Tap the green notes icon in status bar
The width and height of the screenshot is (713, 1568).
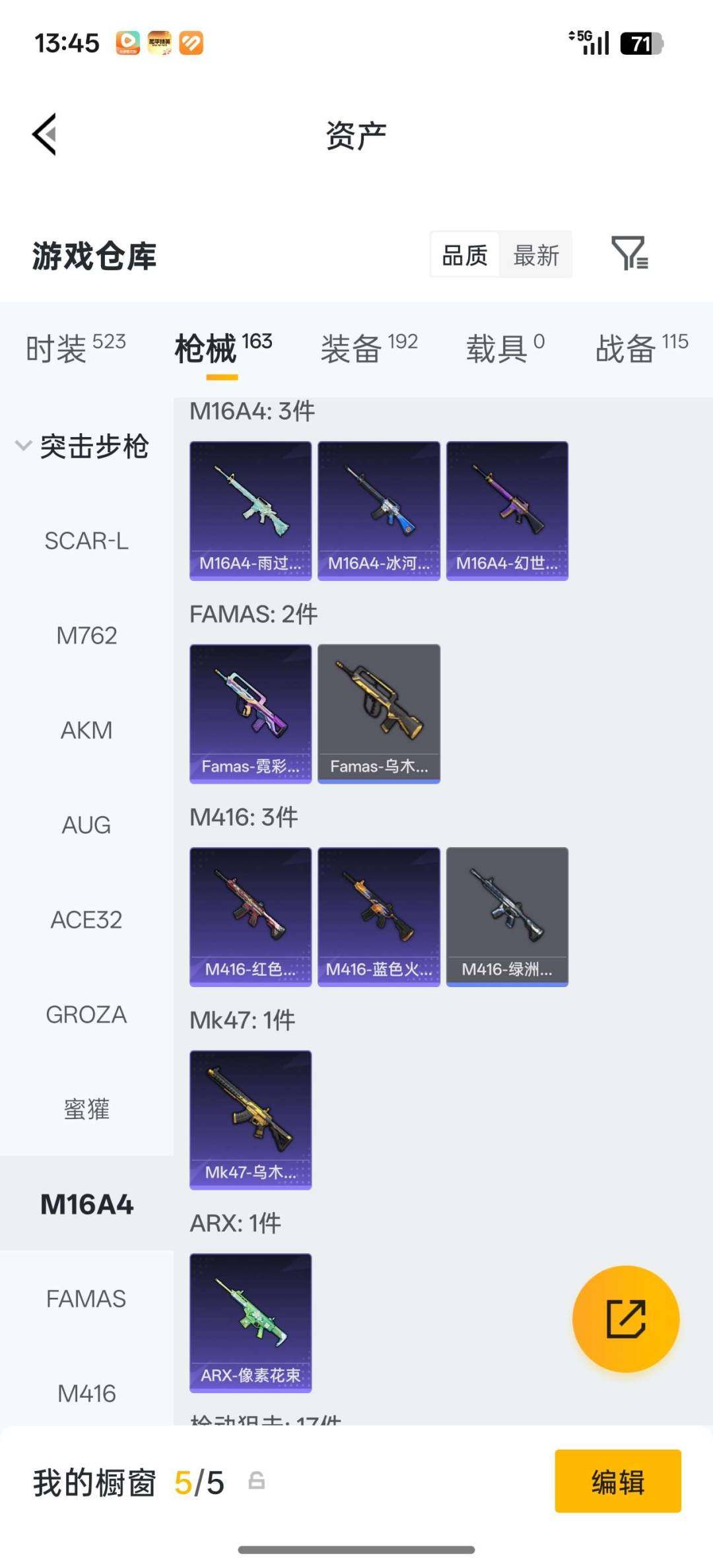click(191, 42)
